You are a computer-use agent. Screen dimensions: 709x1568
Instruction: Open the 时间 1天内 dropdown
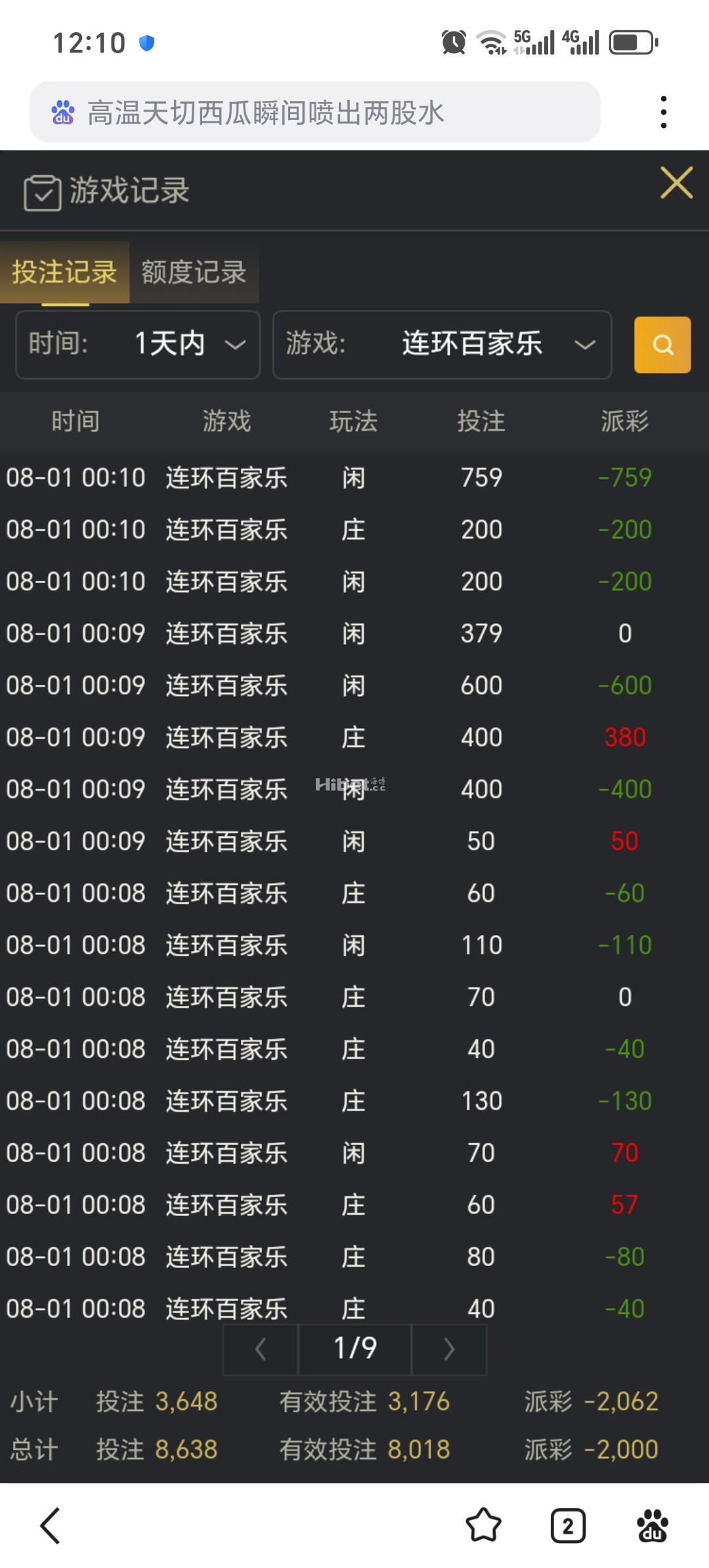(137, 344)
